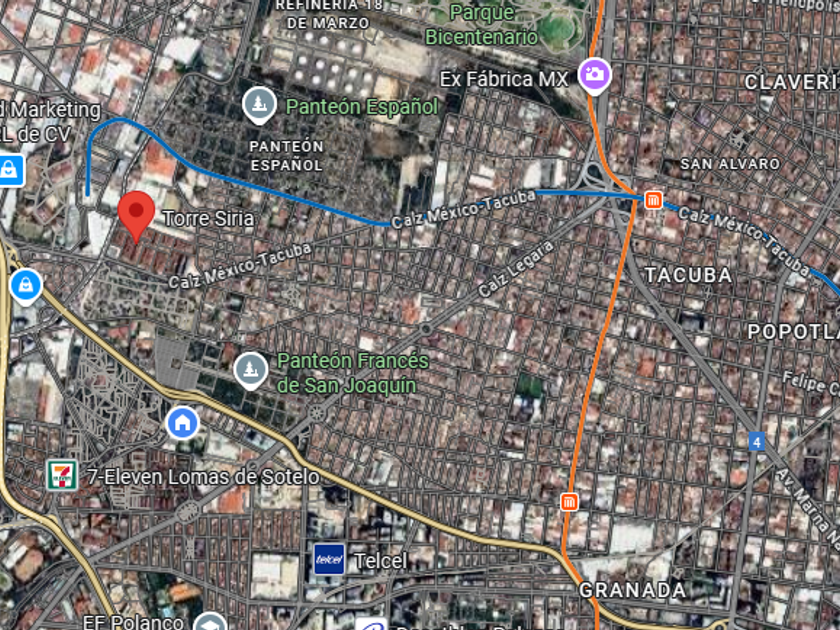Image resolution: width=840 pixels, height=630 pixels.
Task: Select the Tacuba metro station icon
Action: 653,200
